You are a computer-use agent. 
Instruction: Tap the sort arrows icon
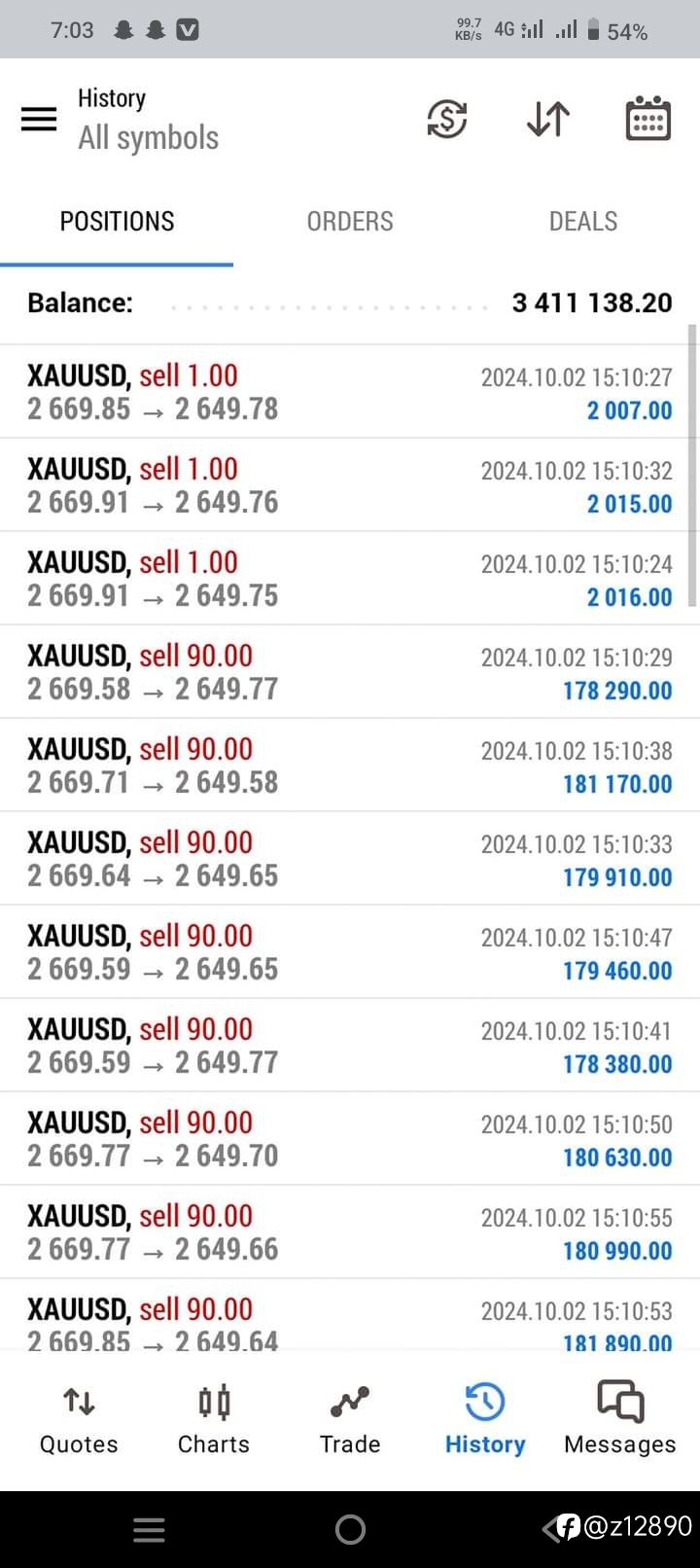[x=548, y=119]
